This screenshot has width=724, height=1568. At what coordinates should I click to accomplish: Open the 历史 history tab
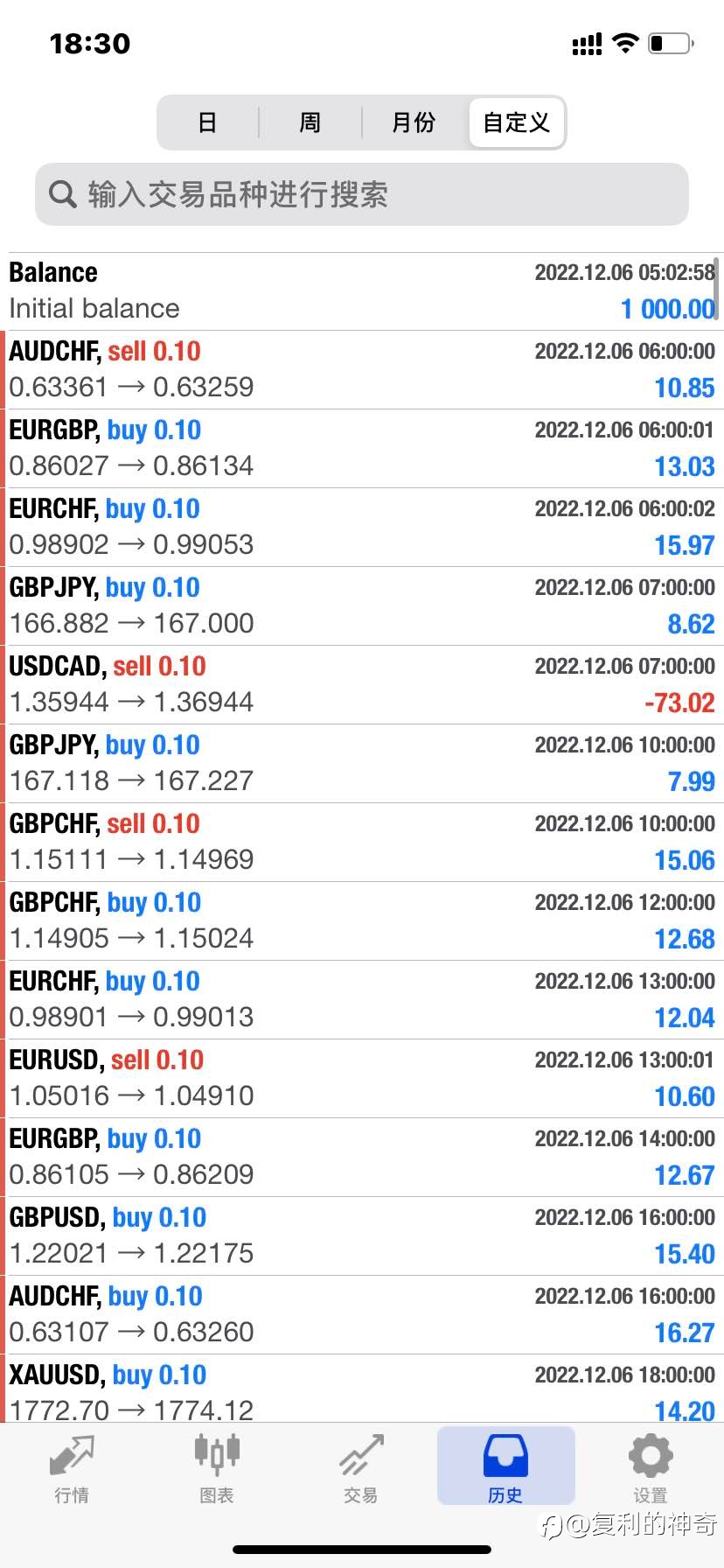[x=505, y=1467]
